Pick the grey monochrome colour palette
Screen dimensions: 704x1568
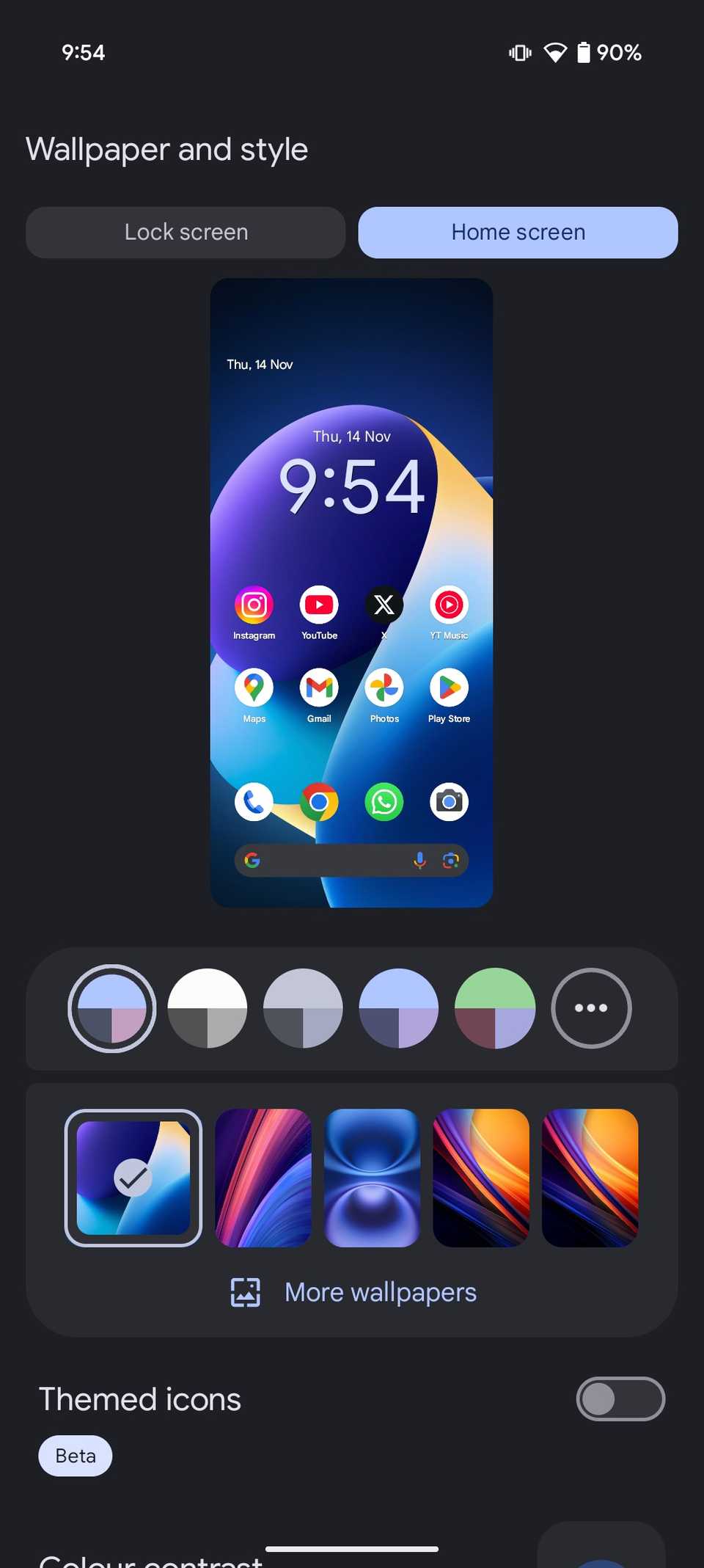click(x=303, y=1008)
